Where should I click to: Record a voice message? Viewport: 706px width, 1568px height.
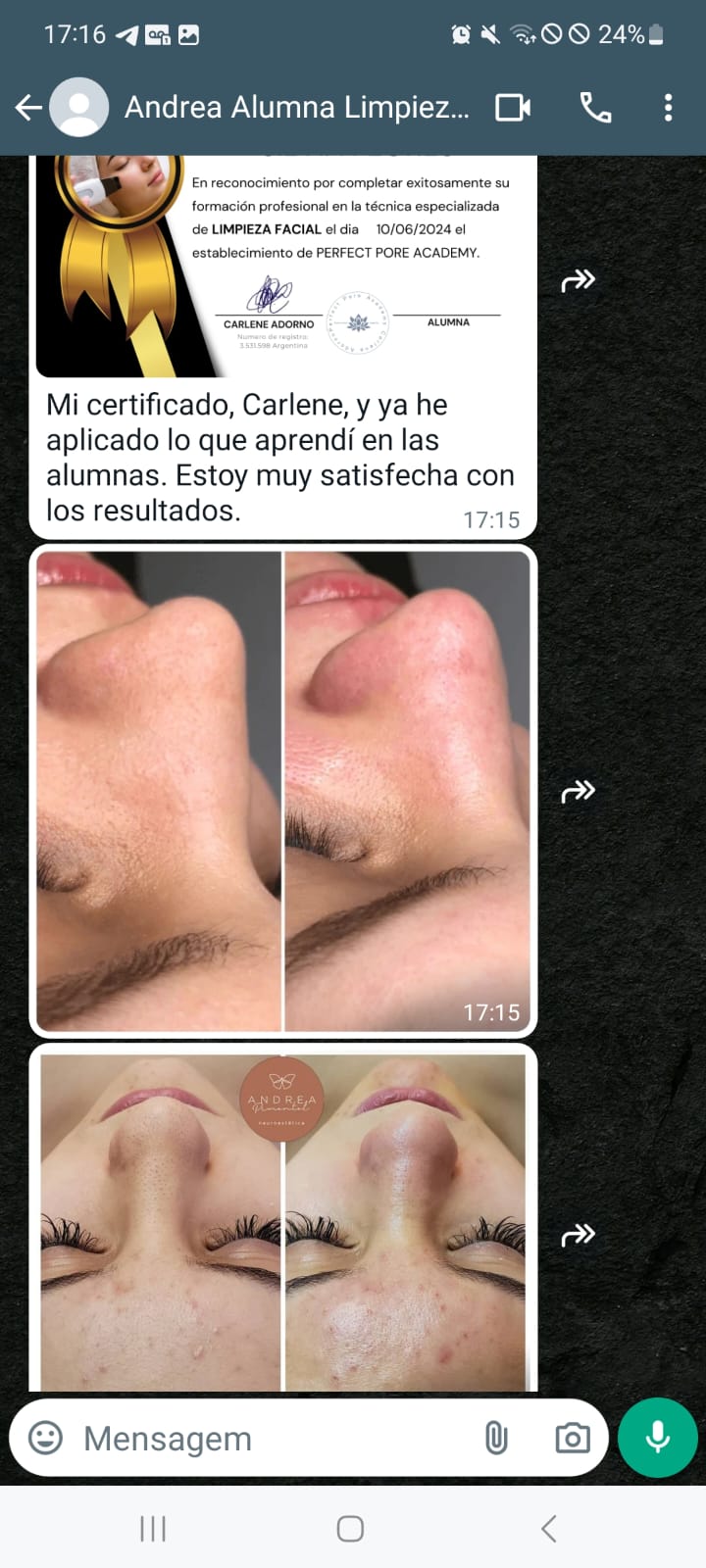657,1438
